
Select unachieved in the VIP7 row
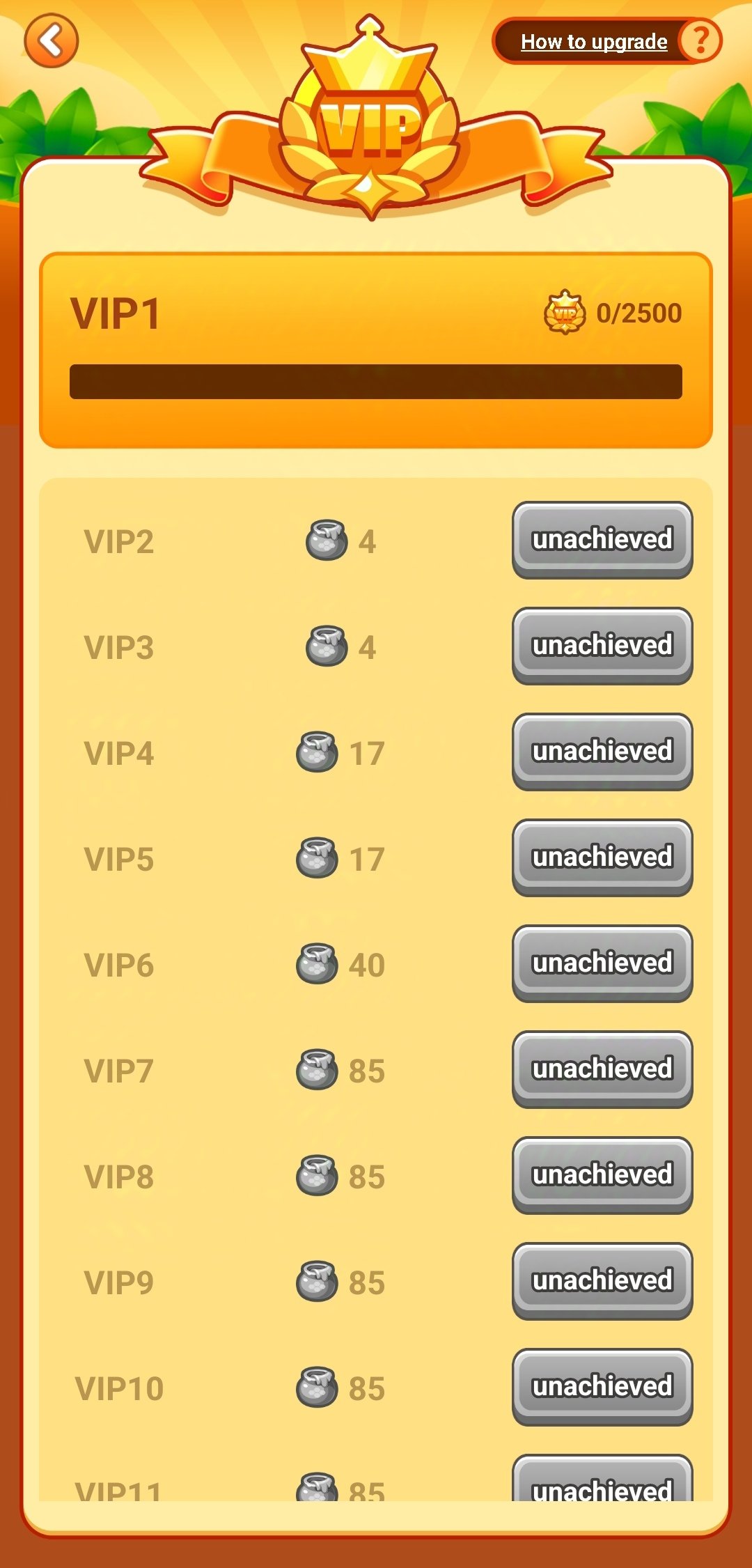pos(602,1069)
